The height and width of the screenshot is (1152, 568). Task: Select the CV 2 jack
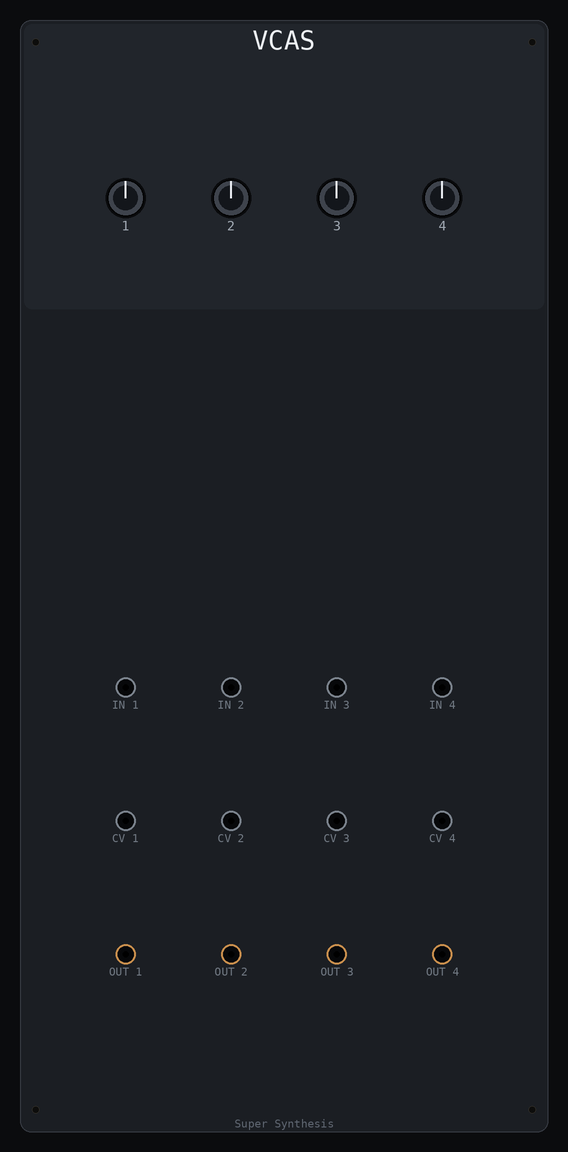tap(231, 821)
